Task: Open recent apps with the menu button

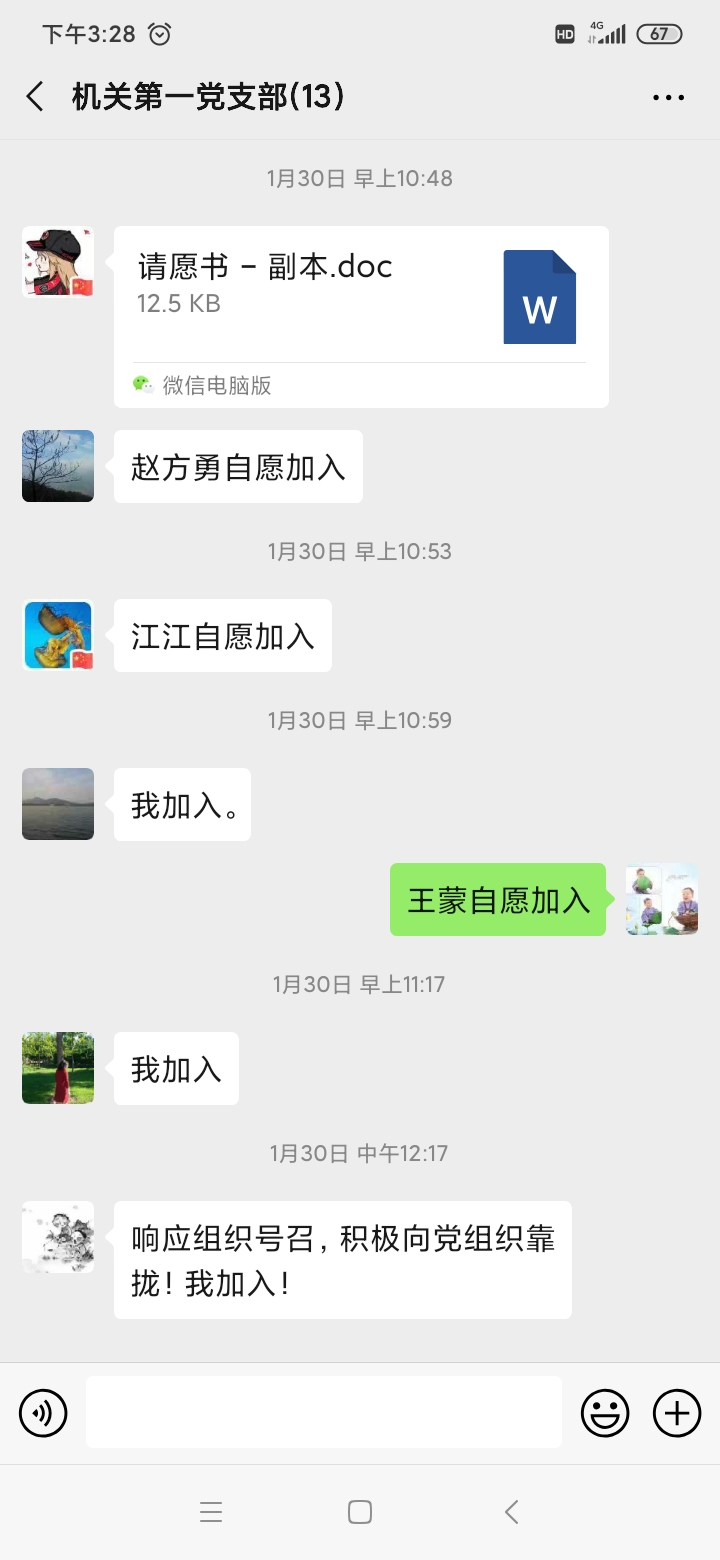Action: click(x=211, y=1512)
